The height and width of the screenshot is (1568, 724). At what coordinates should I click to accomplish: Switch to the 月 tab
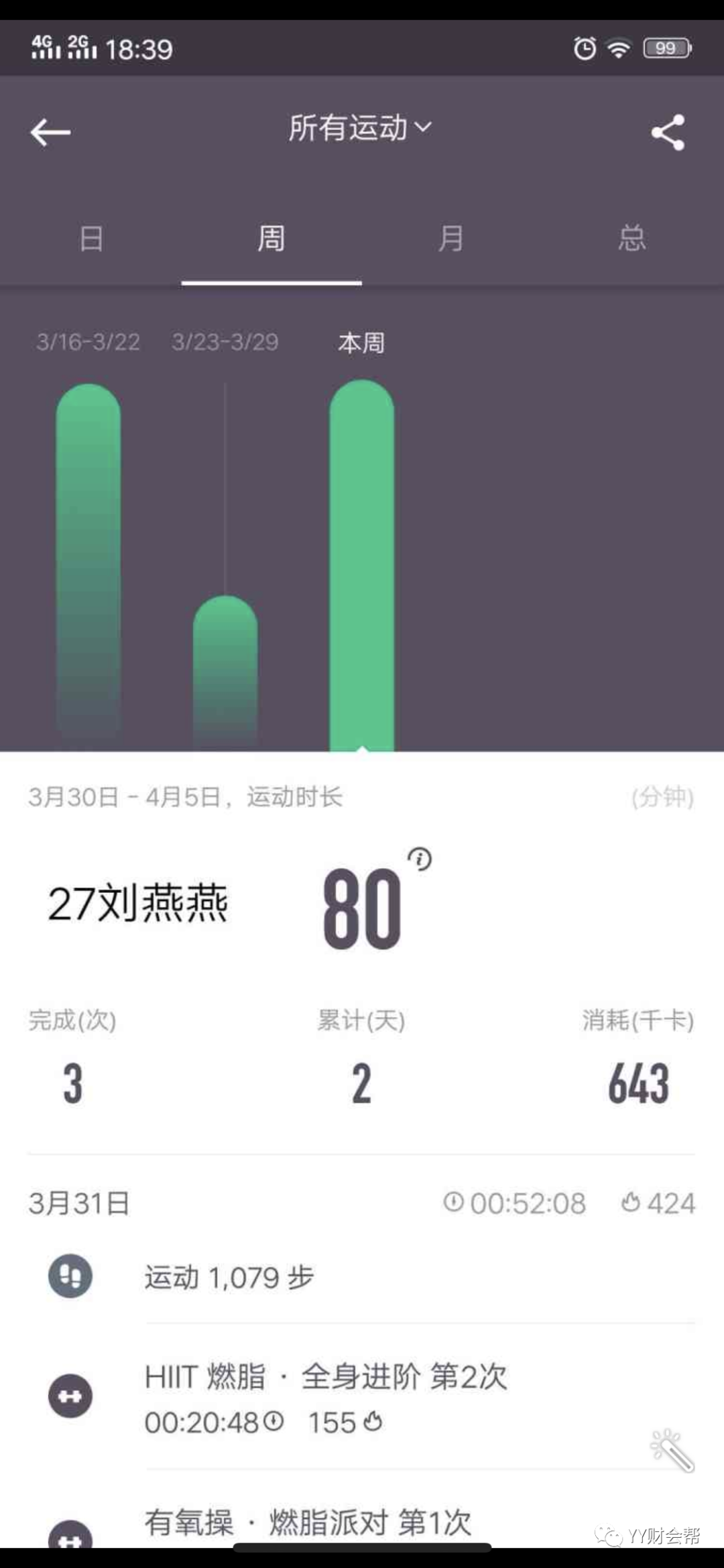point(451,239)
